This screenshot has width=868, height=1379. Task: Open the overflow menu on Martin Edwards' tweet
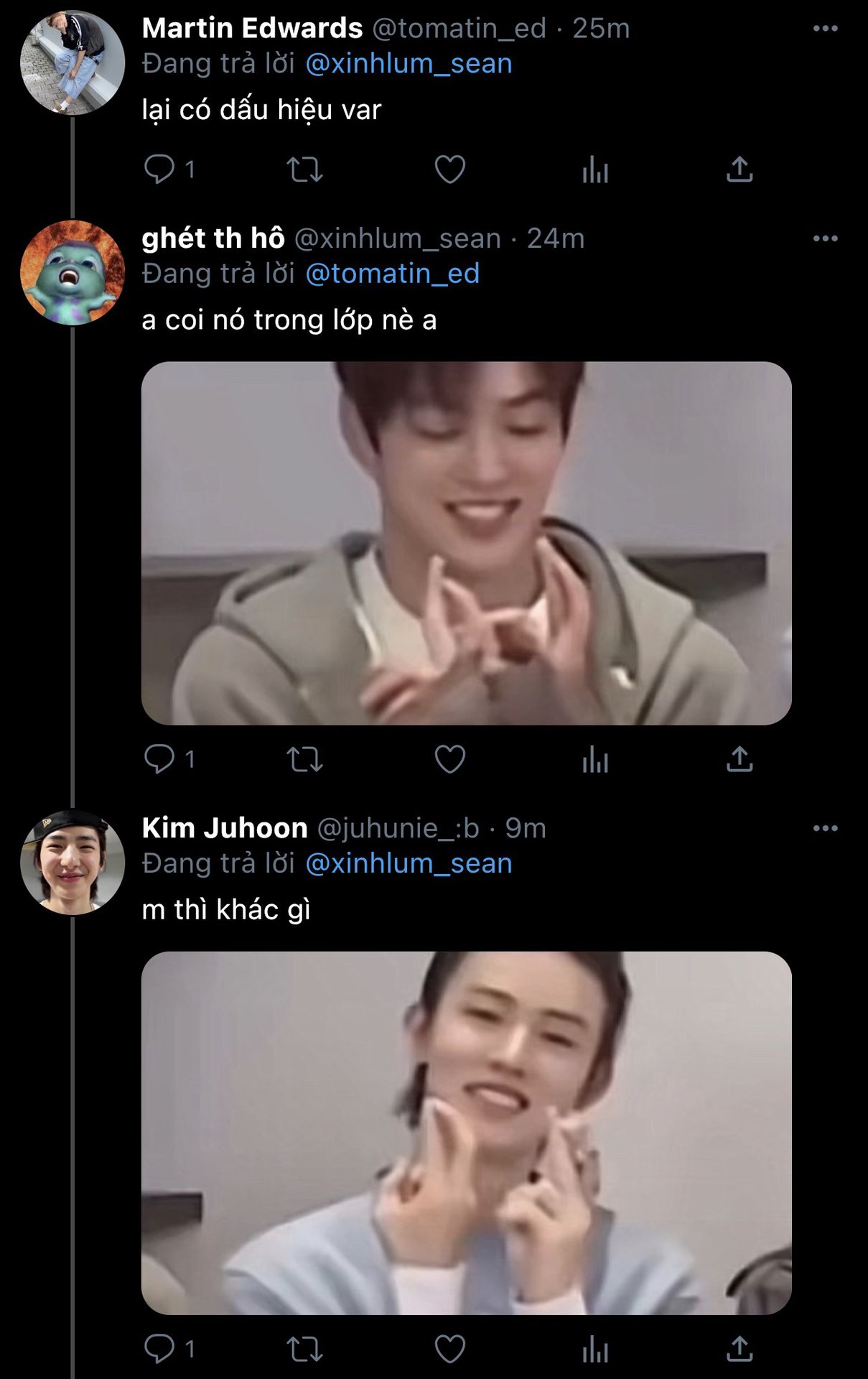(825, 29)
